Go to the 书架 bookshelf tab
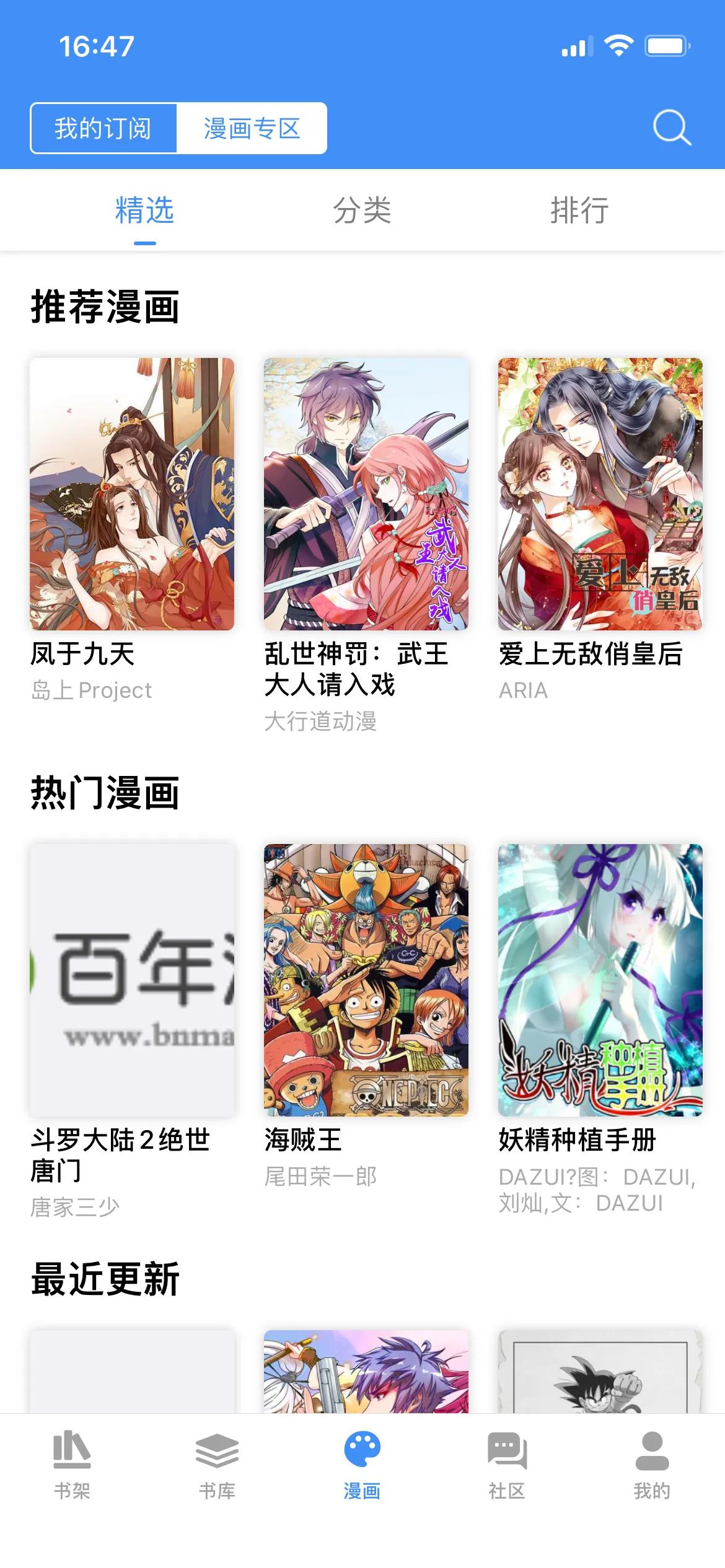 point(72,1465)
